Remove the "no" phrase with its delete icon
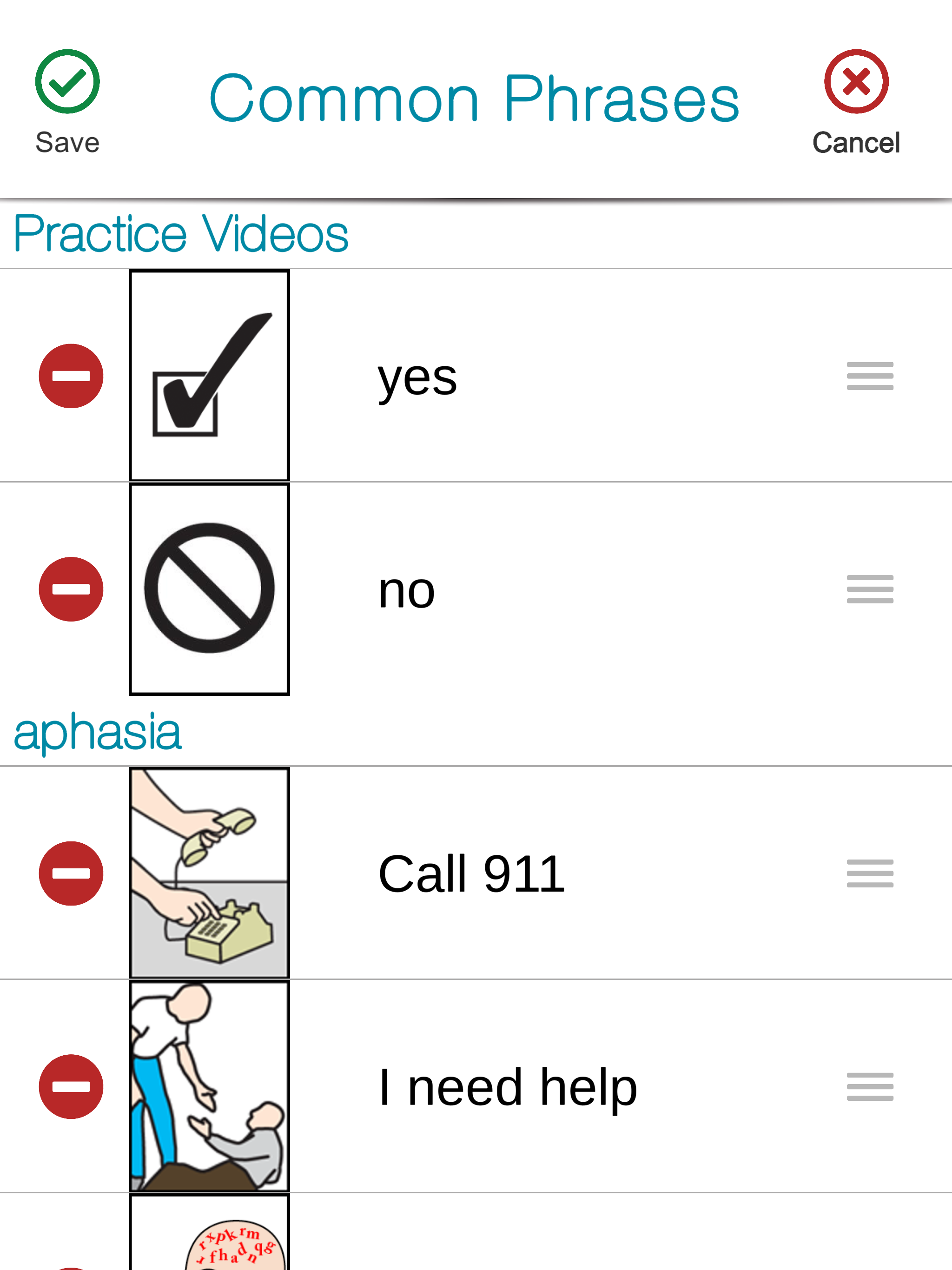This screenshot has width=952, height=1270. [71, 588]
